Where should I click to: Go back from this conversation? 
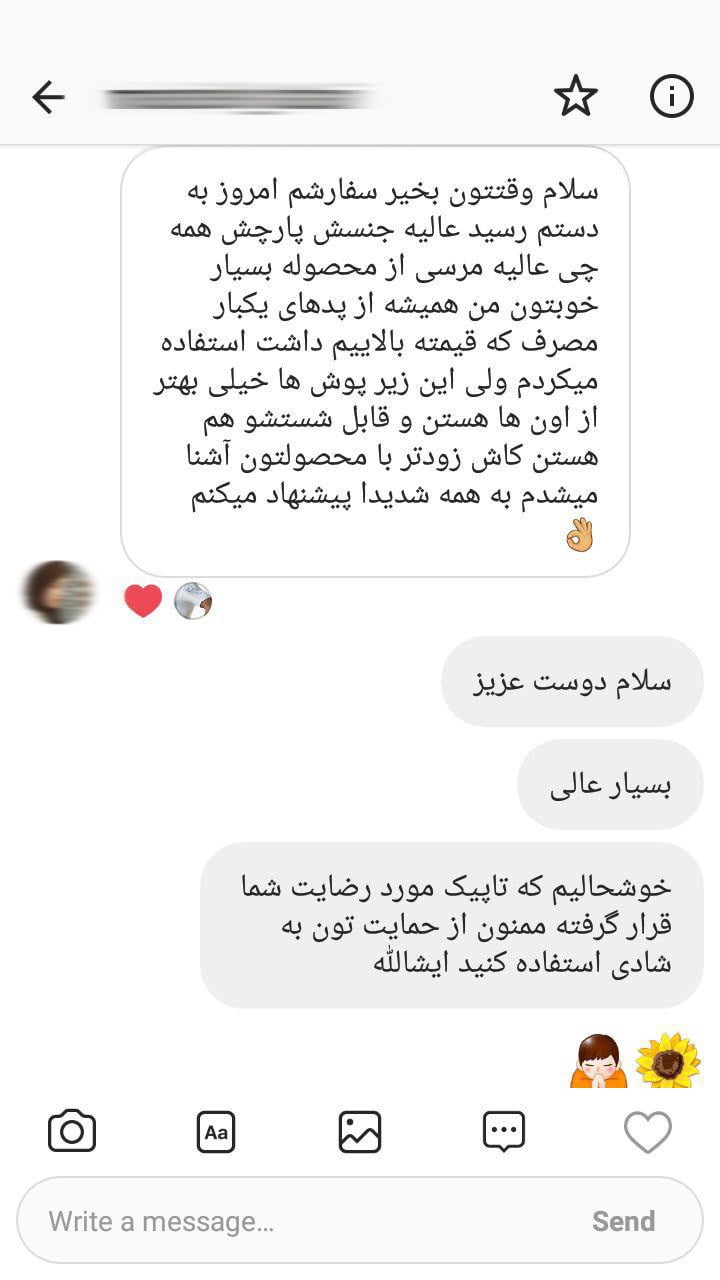pyautogui.click(x=48, y=97)
